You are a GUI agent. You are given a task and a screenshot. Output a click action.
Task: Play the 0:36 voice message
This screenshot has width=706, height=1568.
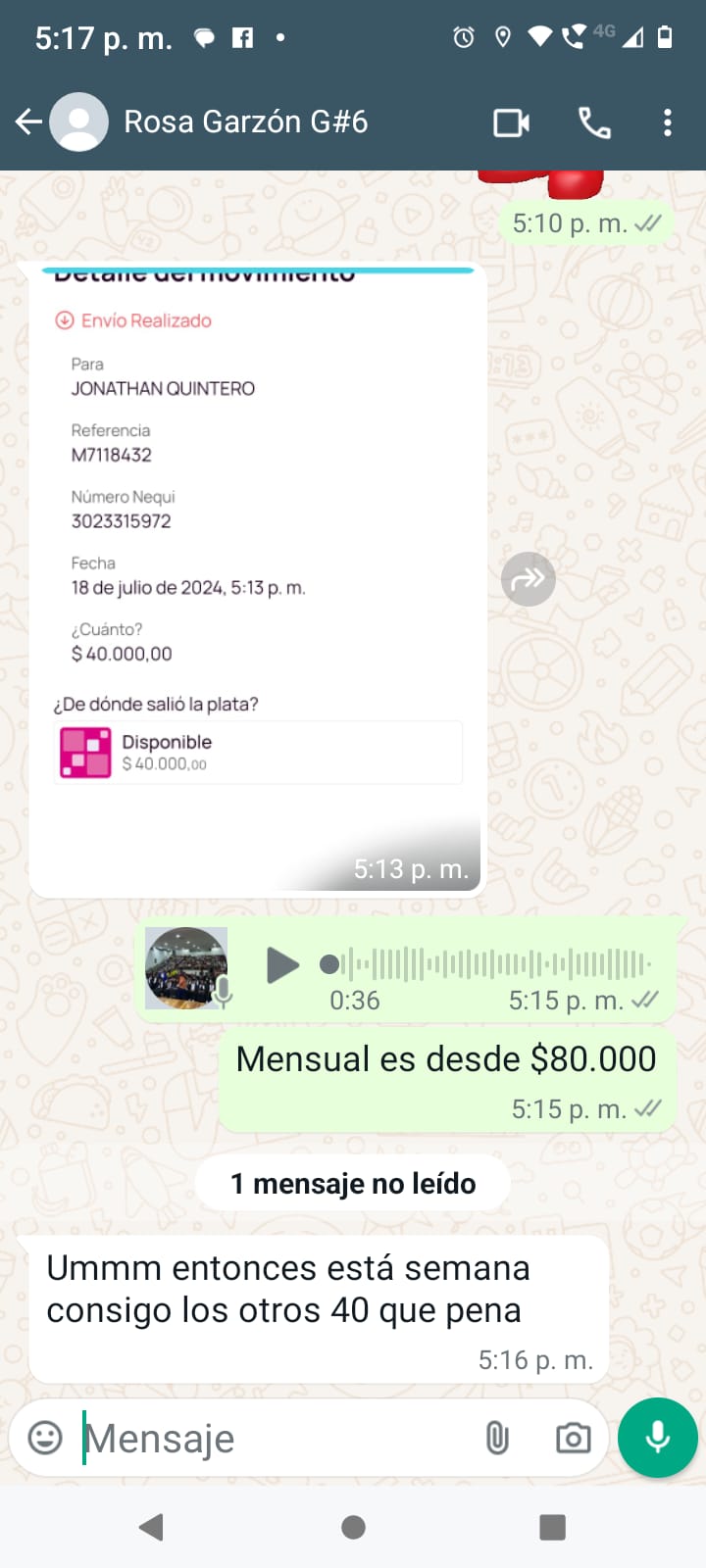point(282,965)
